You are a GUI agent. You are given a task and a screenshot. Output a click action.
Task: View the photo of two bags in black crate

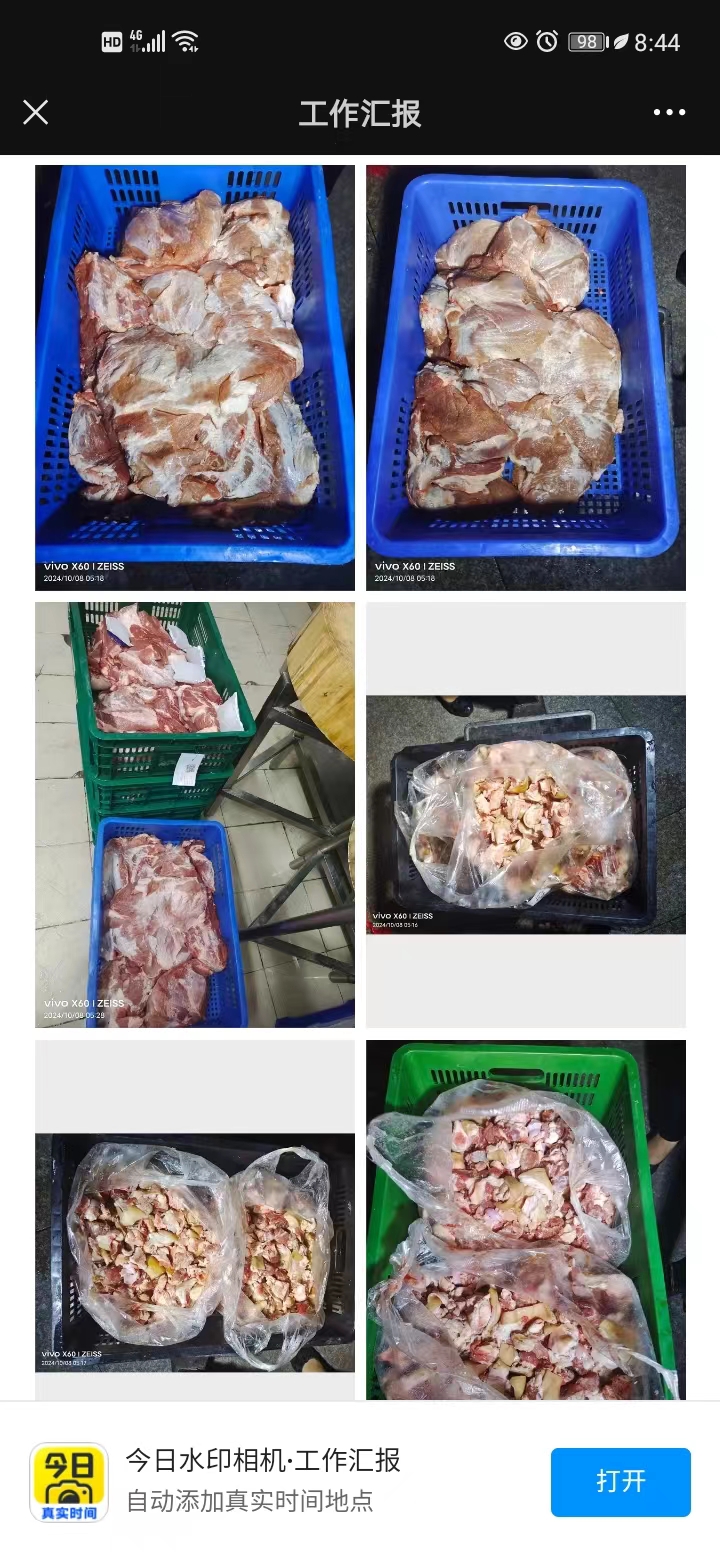pyautogui.click(x=195, y=1250)
